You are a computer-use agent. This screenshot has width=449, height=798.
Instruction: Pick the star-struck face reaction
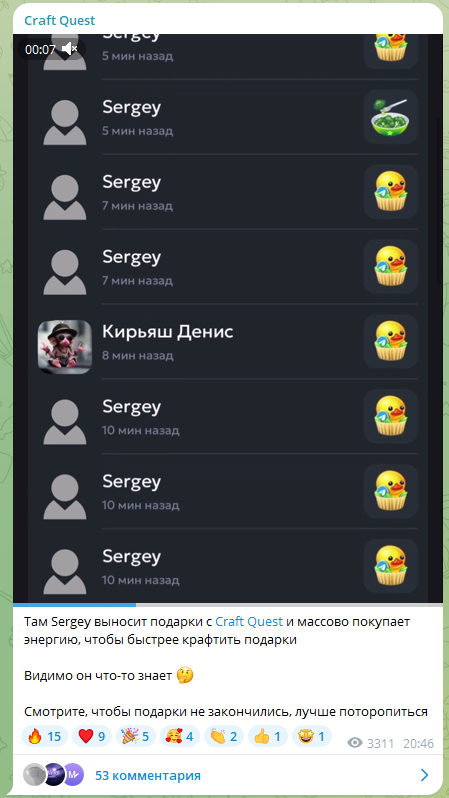[312, 736]
